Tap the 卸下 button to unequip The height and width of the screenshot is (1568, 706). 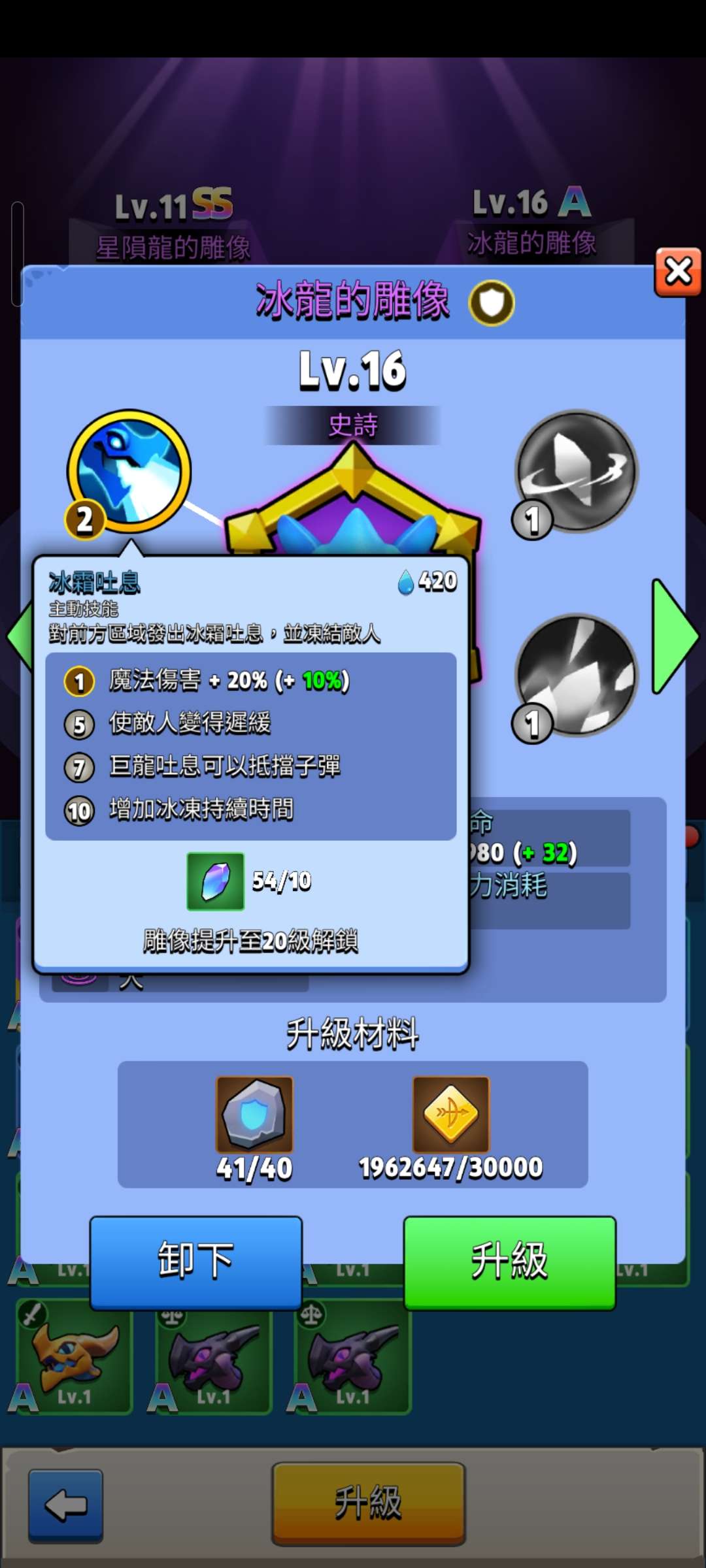coord(196,1262)
